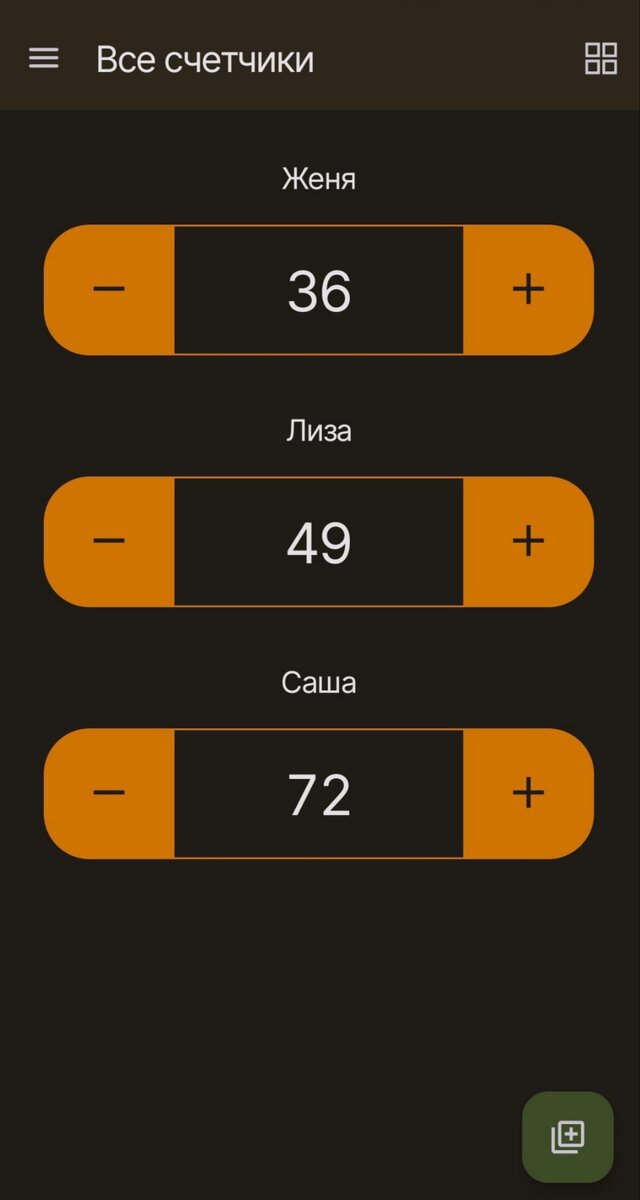Switch to grid layout view
The height and width of the screenshot is (1200, 640).
[601, 59]
